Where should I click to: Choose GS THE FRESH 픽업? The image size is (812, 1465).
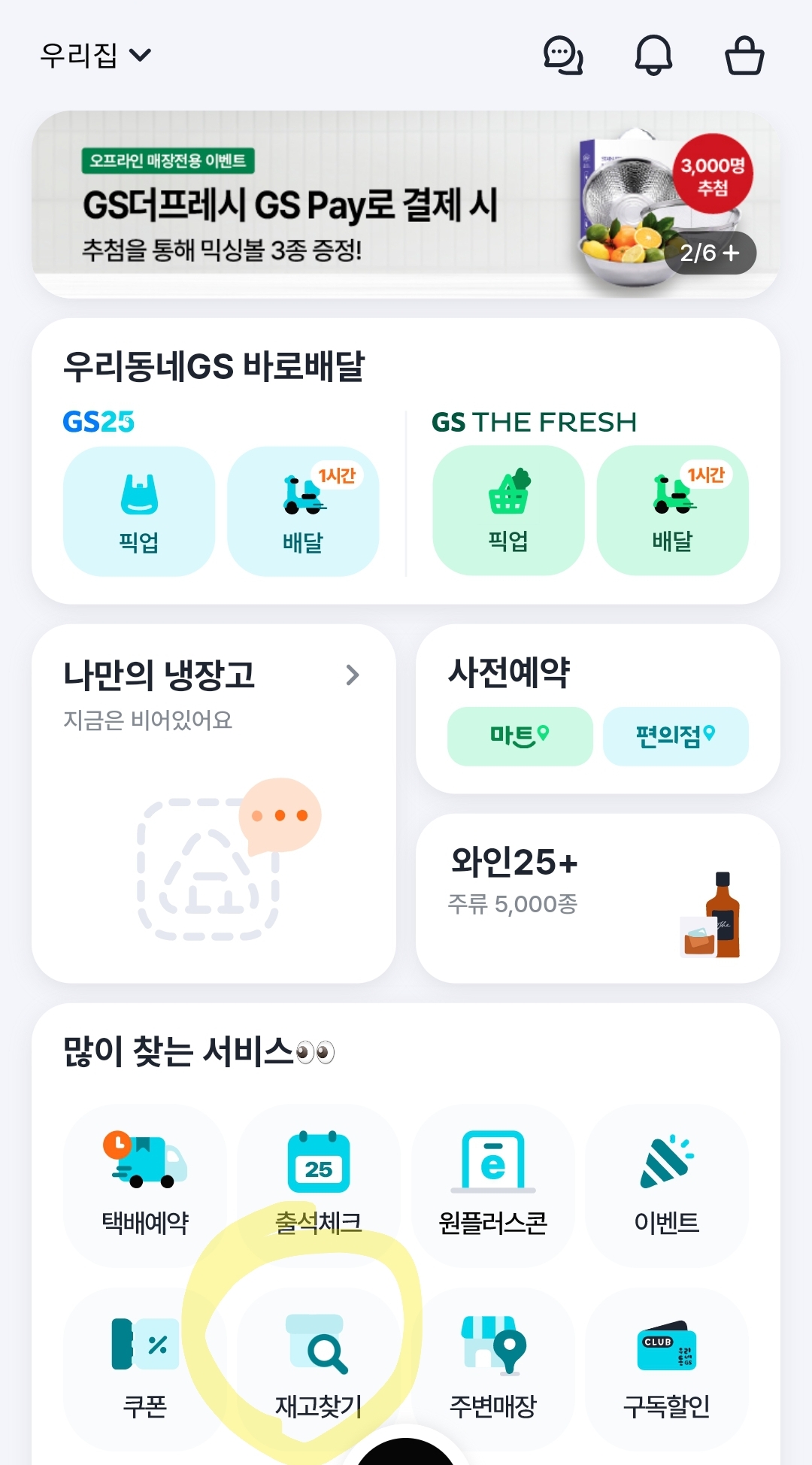tap(508, 511)
